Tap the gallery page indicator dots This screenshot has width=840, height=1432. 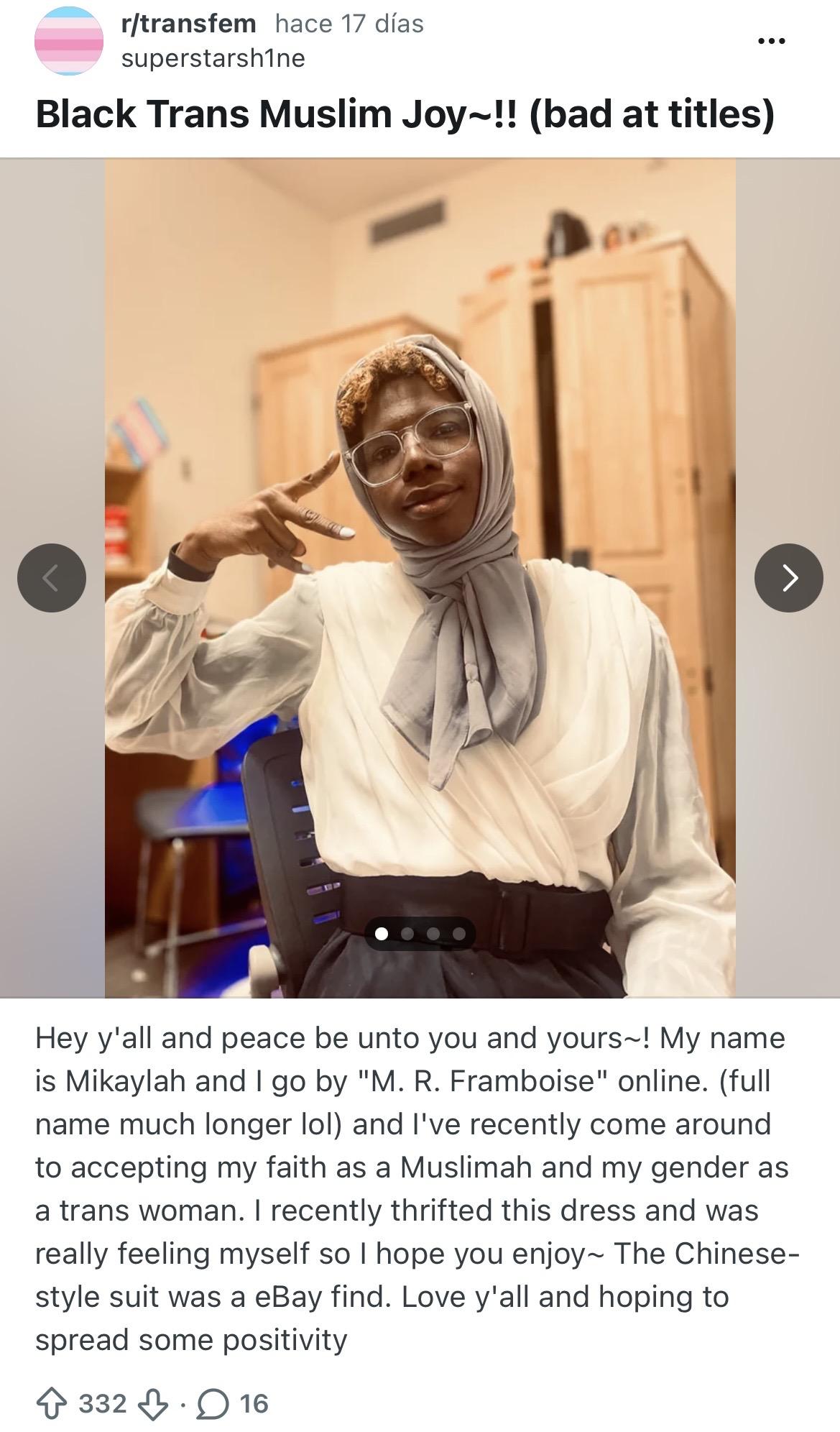click(x=420, y=933)
